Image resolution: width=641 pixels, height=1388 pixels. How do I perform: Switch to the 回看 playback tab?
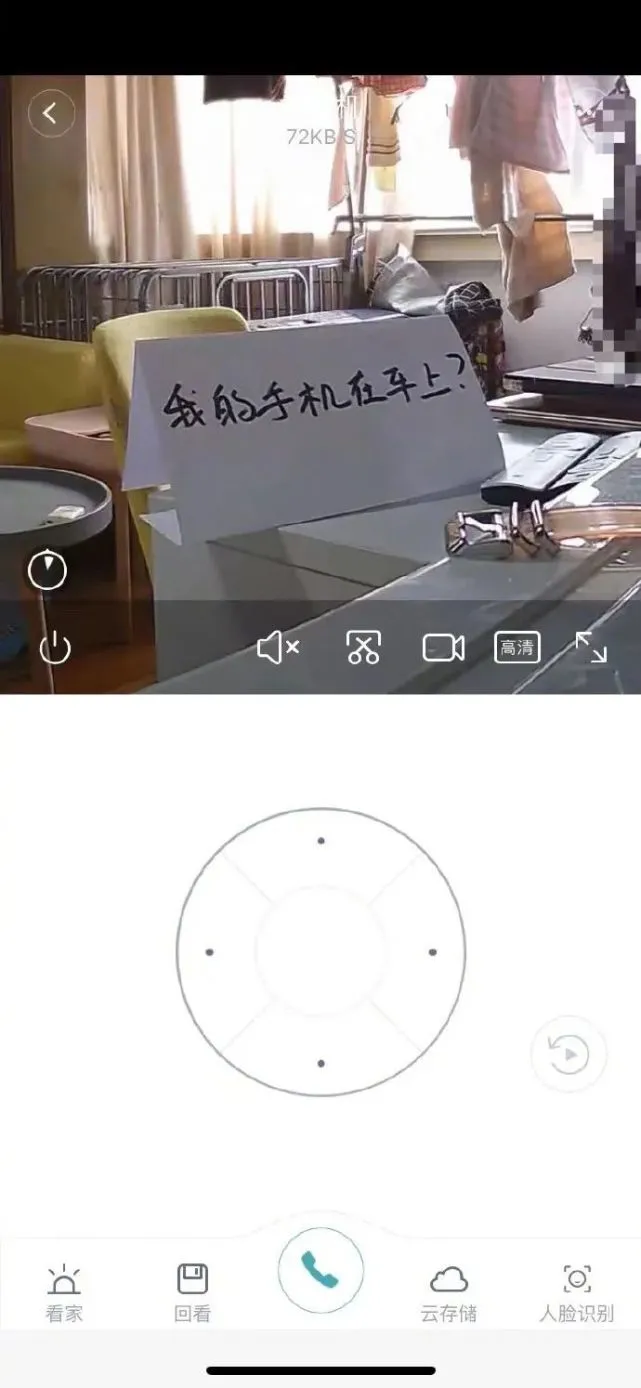pos(192,1293)
